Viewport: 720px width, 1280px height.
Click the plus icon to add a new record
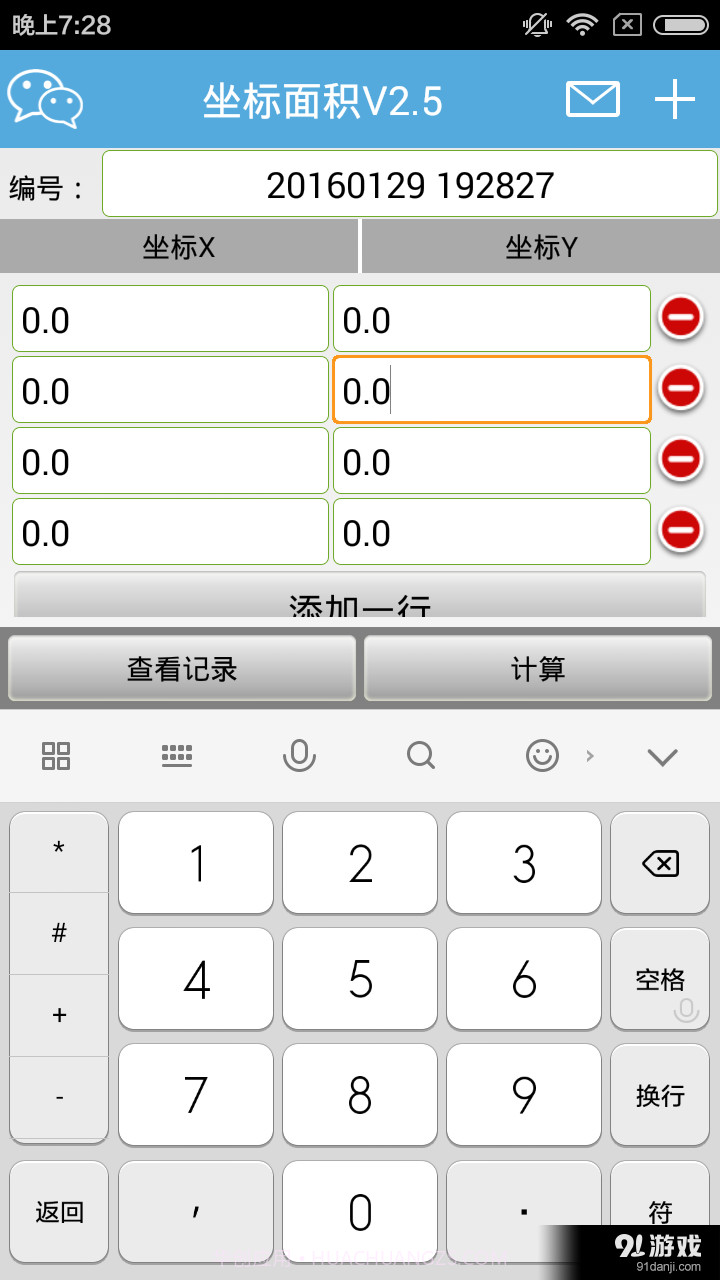point(676,98)
